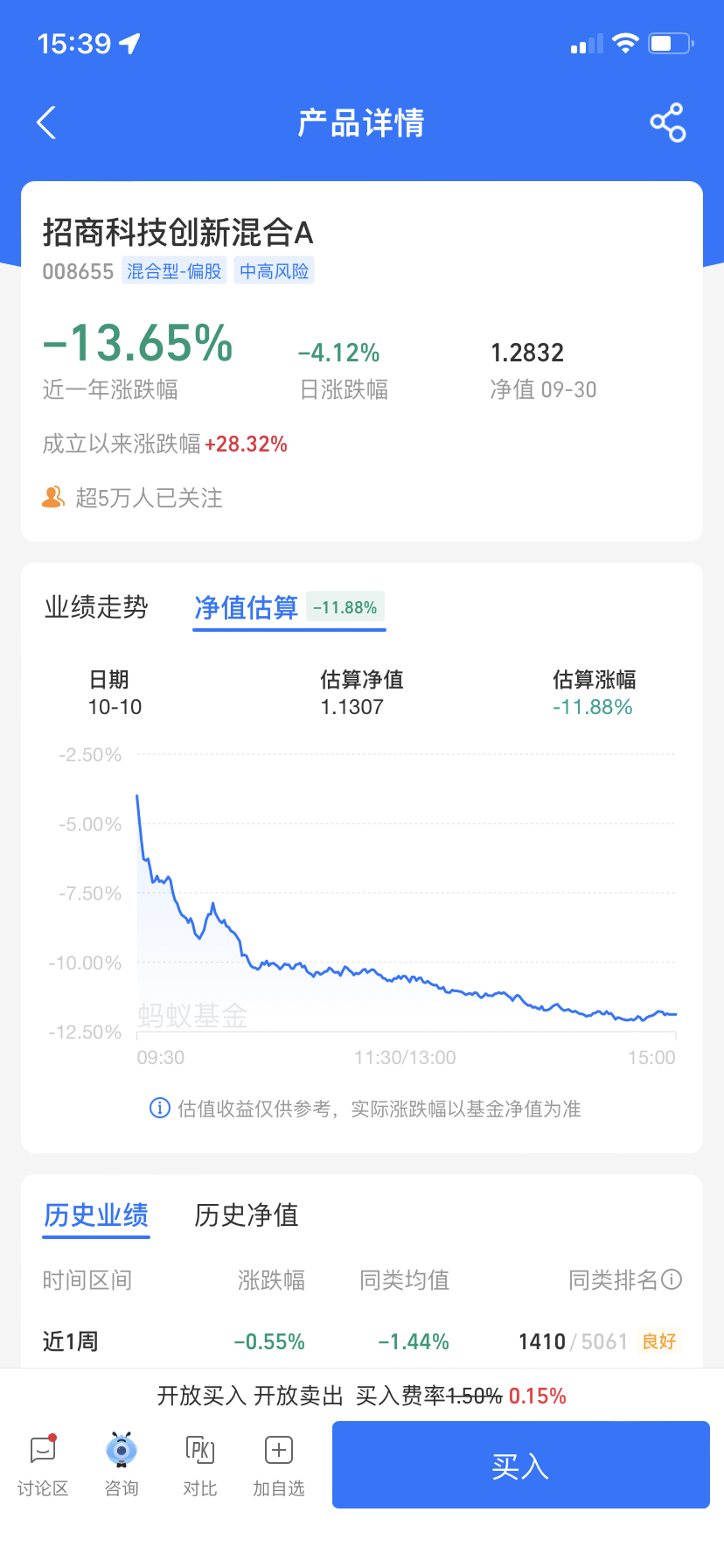Go back from the product details page
Image resolution: width=724 pixels, height=1568 pixels.
coord(46,122)
